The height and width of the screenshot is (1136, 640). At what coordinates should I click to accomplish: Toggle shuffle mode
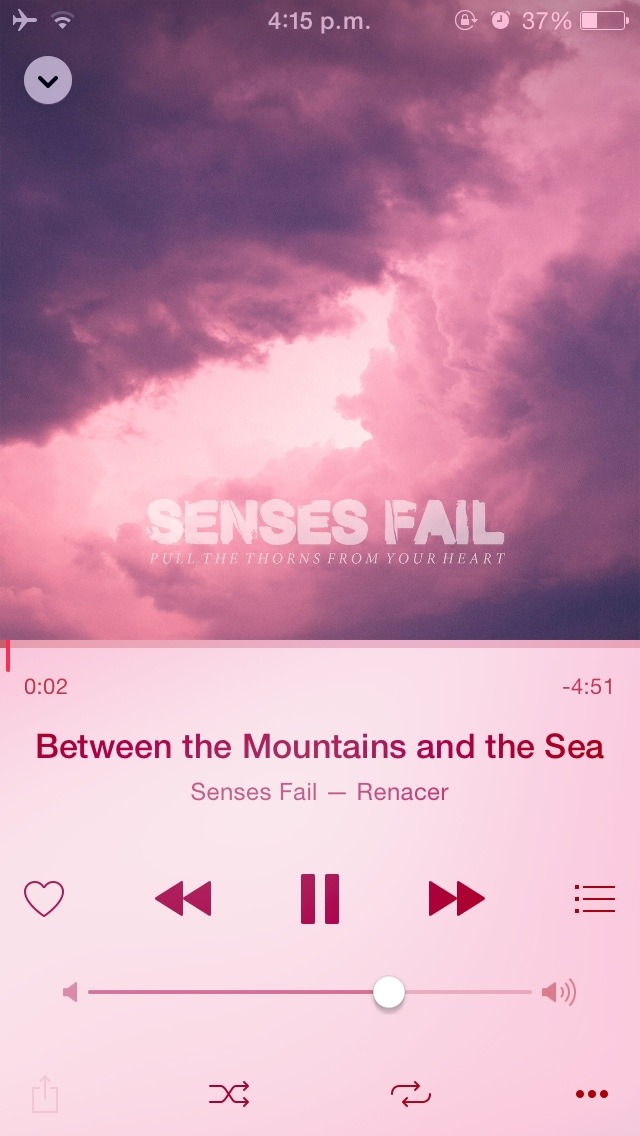[x=229, y=1094]
